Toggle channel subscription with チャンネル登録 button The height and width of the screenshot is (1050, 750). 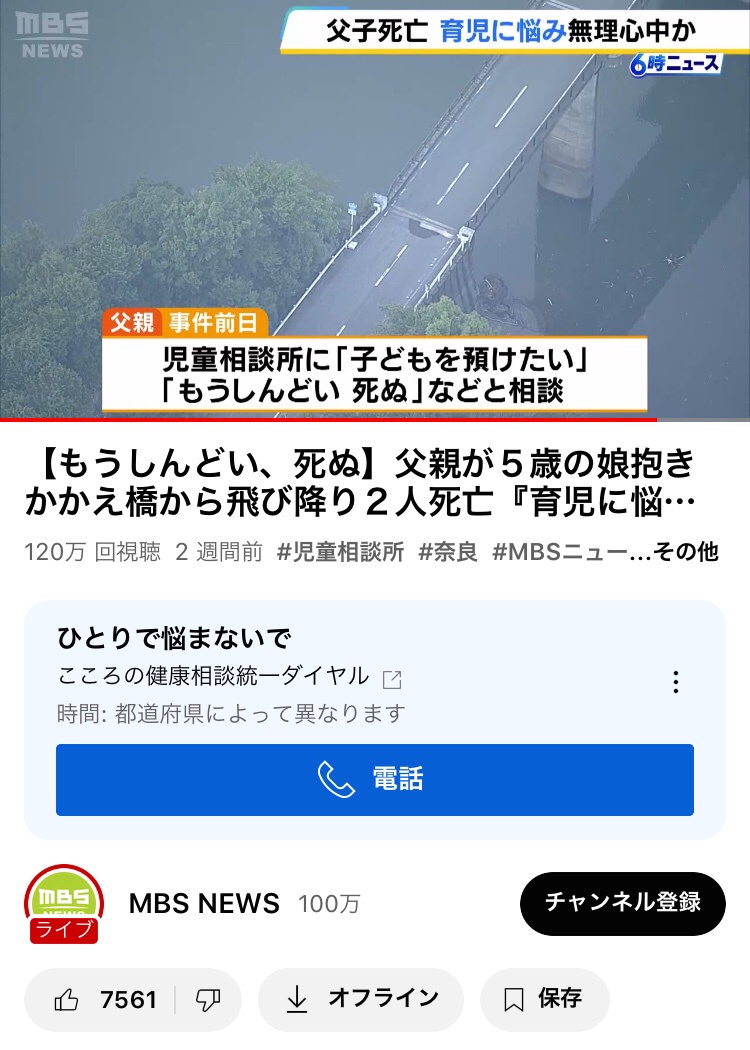[x=623, y=903]
